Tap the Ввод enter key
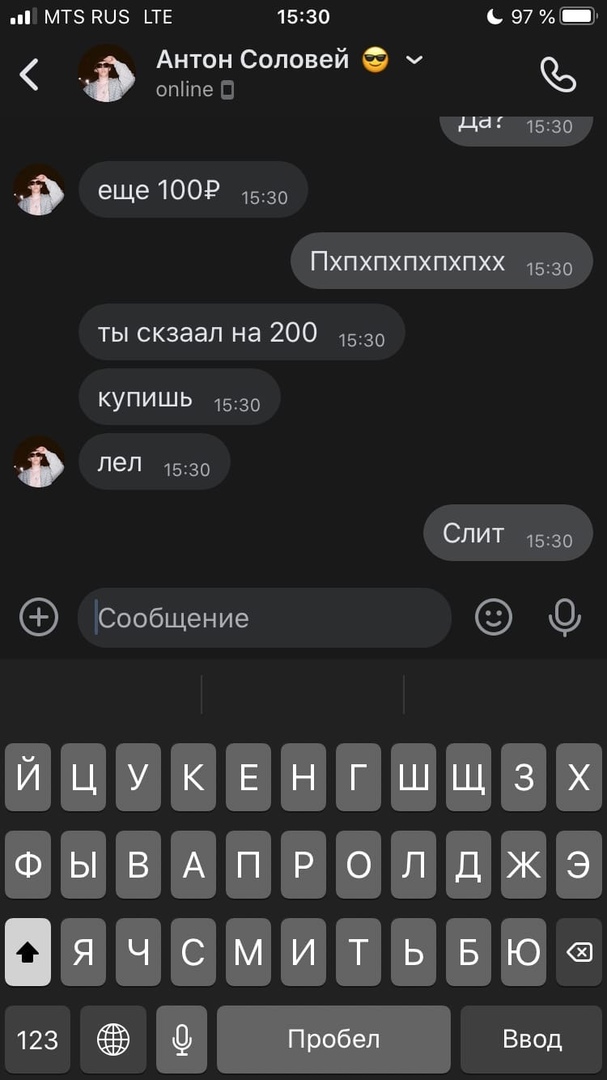Viewport: 607px width, 1080px height. [x=532, y=1039]
